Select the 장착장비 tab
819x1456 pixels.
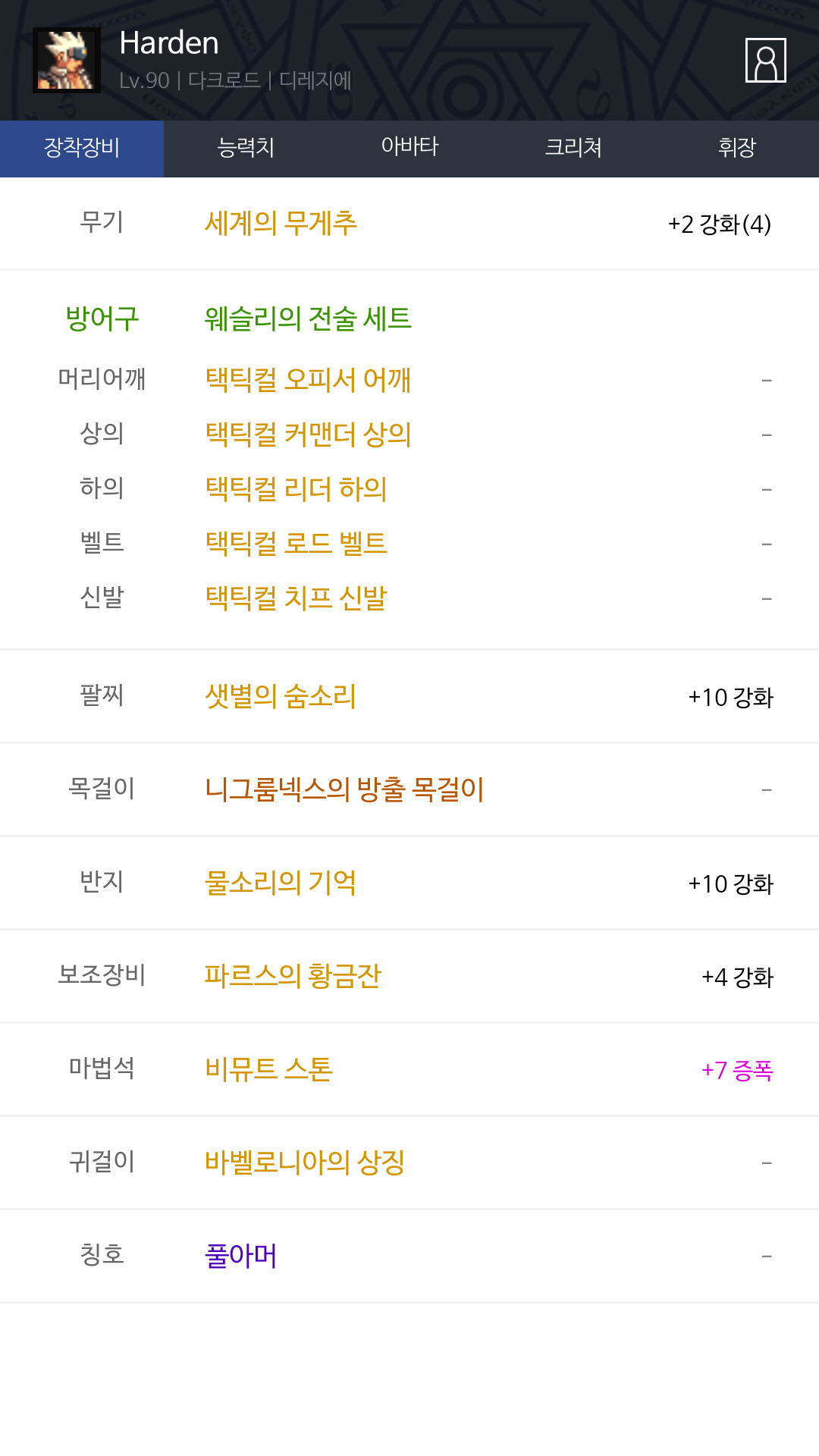coord(82,149)
